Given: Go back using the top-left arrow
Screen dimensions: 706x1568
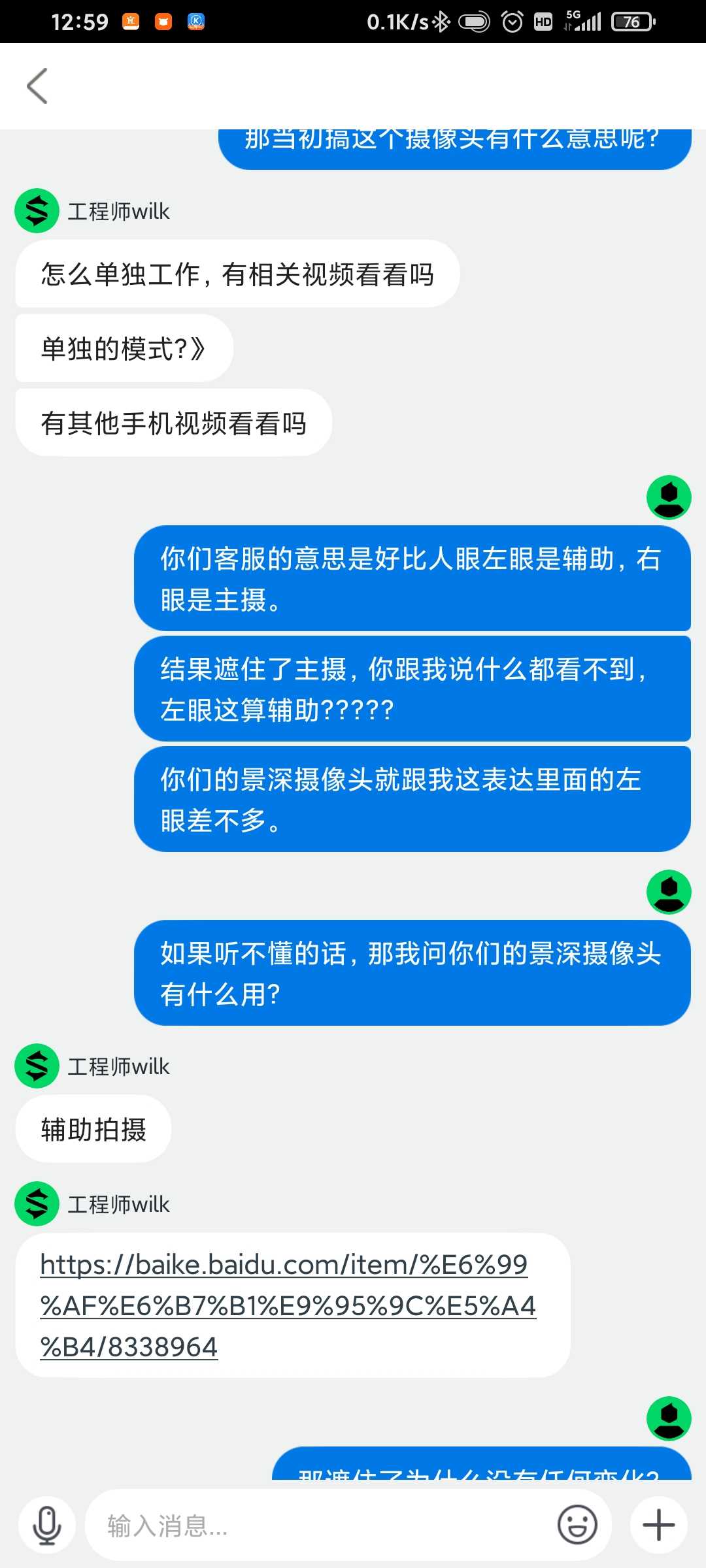Looking at the screenshot, I should (x=37, y=86).
